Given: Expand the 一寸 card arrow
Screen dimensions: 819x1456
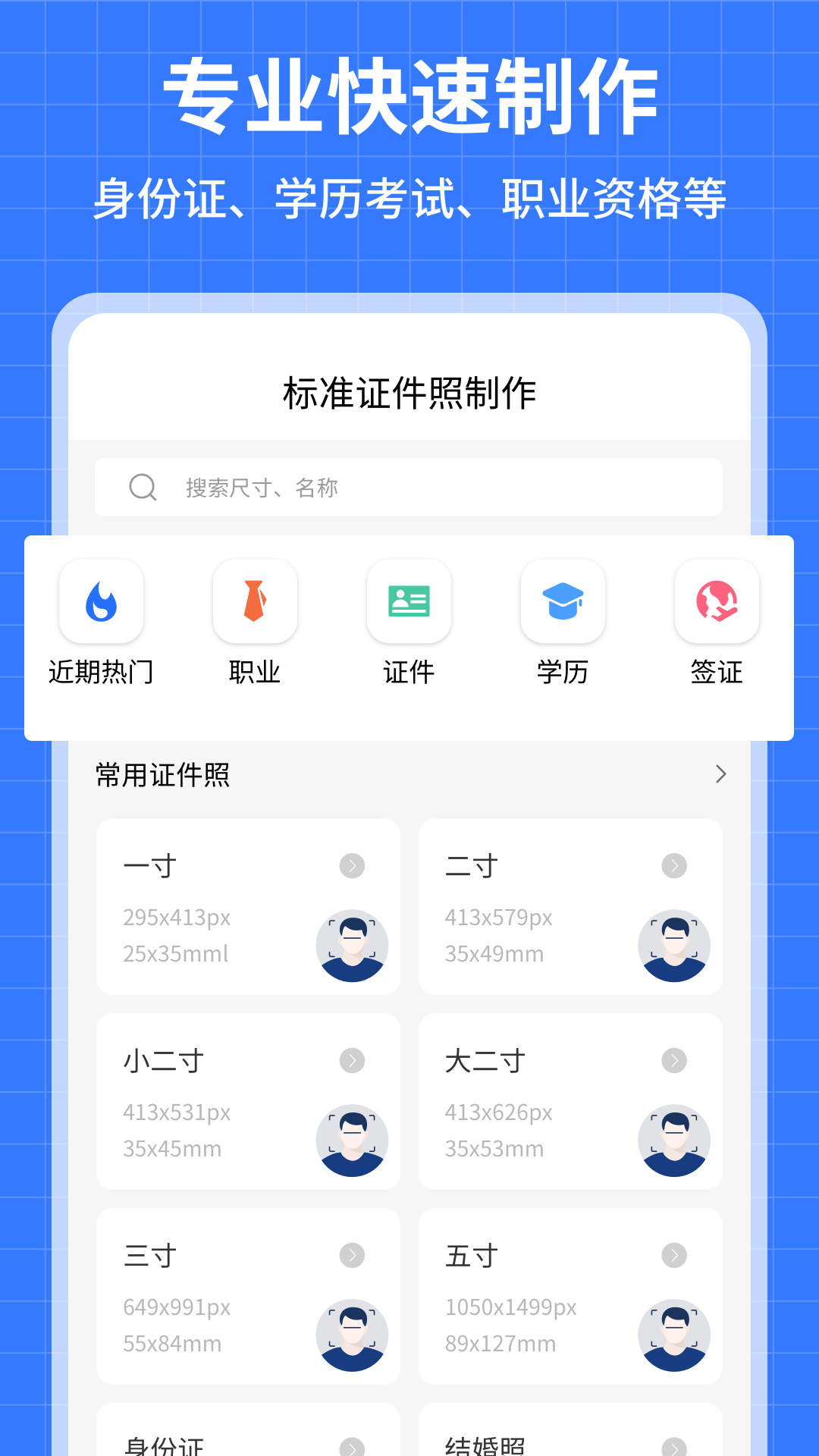Looking at the screenshot, I should click(350, 865).
